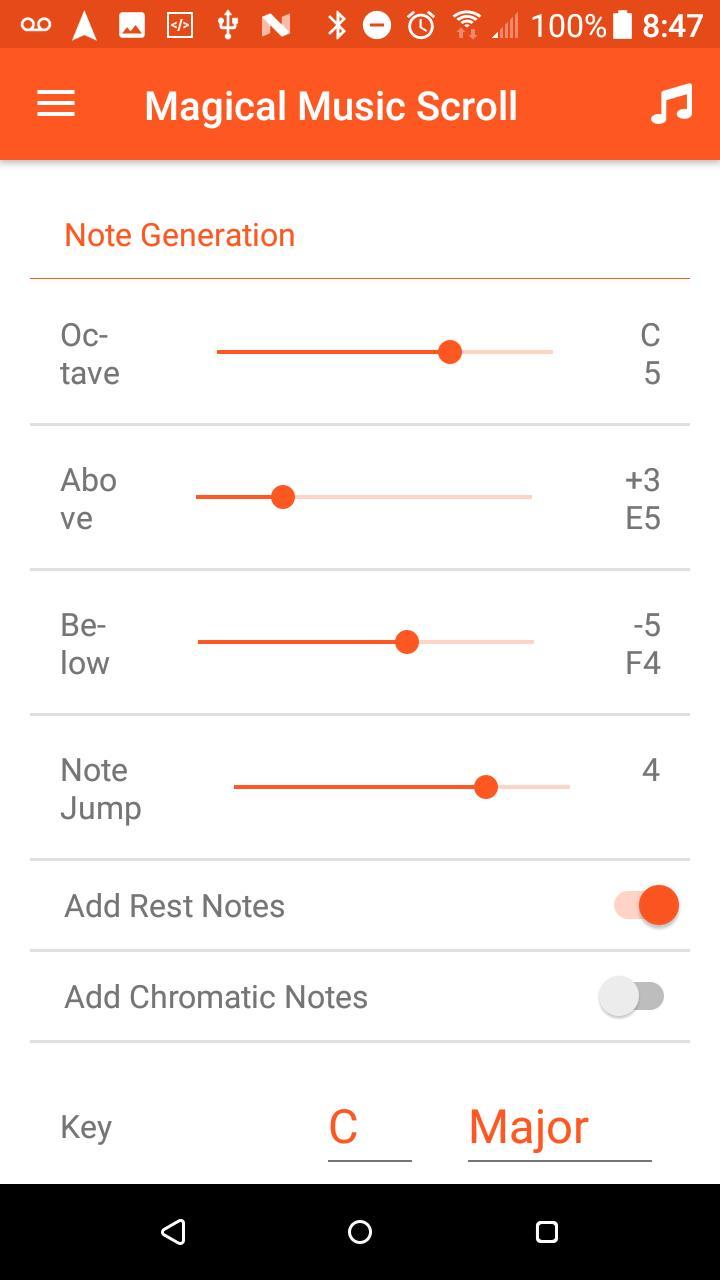
Task: Tap the Above slider handle
Action: [x=284, y=497]
